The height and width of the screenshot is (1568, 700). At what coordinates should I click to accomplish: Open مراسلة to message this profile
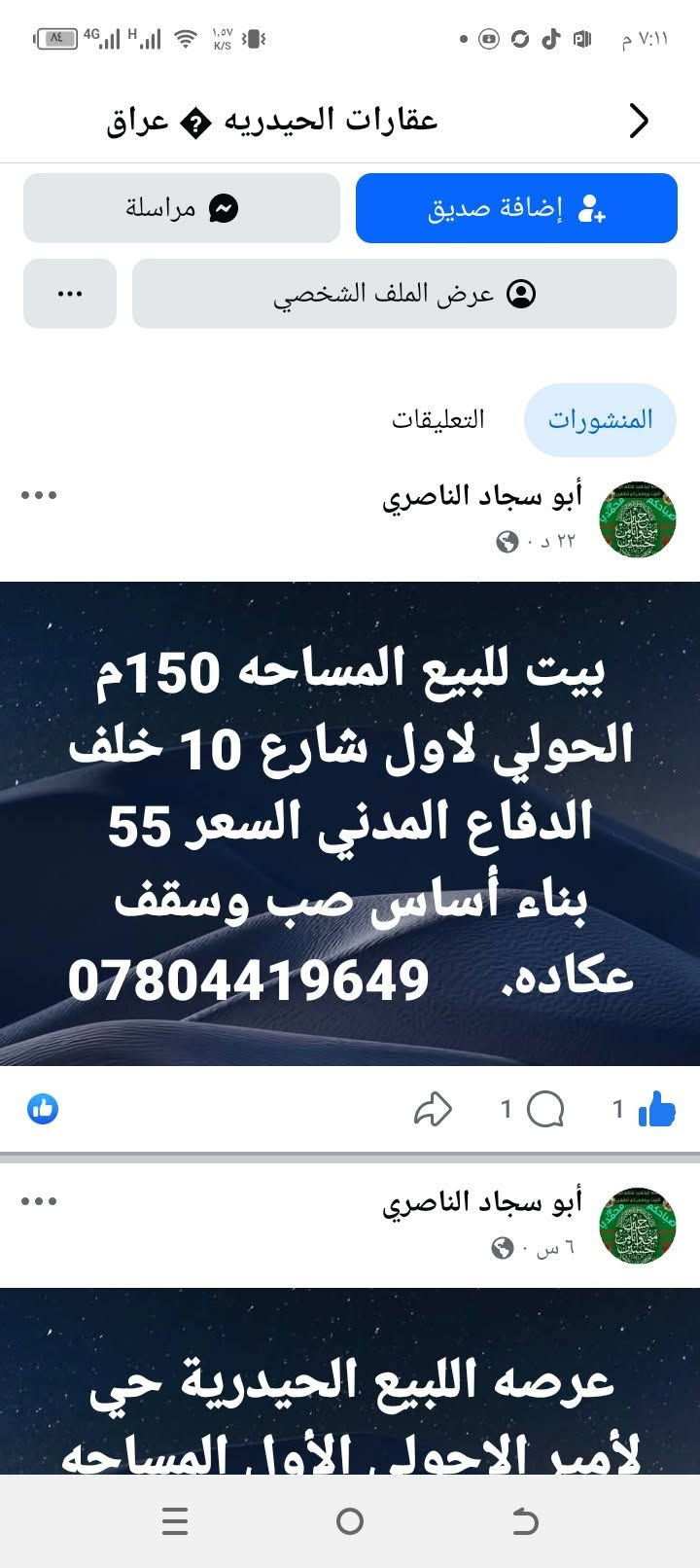[x=182, y=208]
